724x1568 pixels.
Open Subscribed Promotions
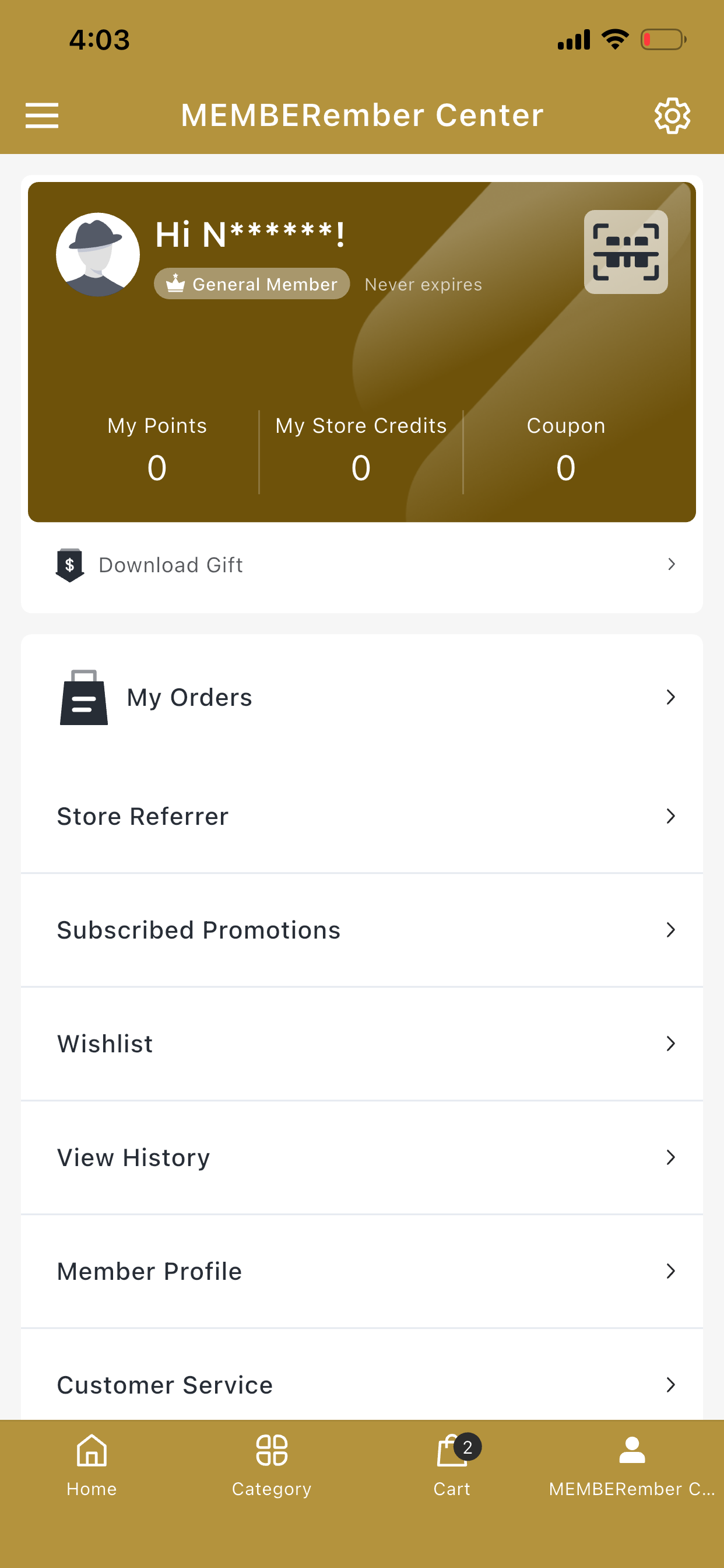362,930
